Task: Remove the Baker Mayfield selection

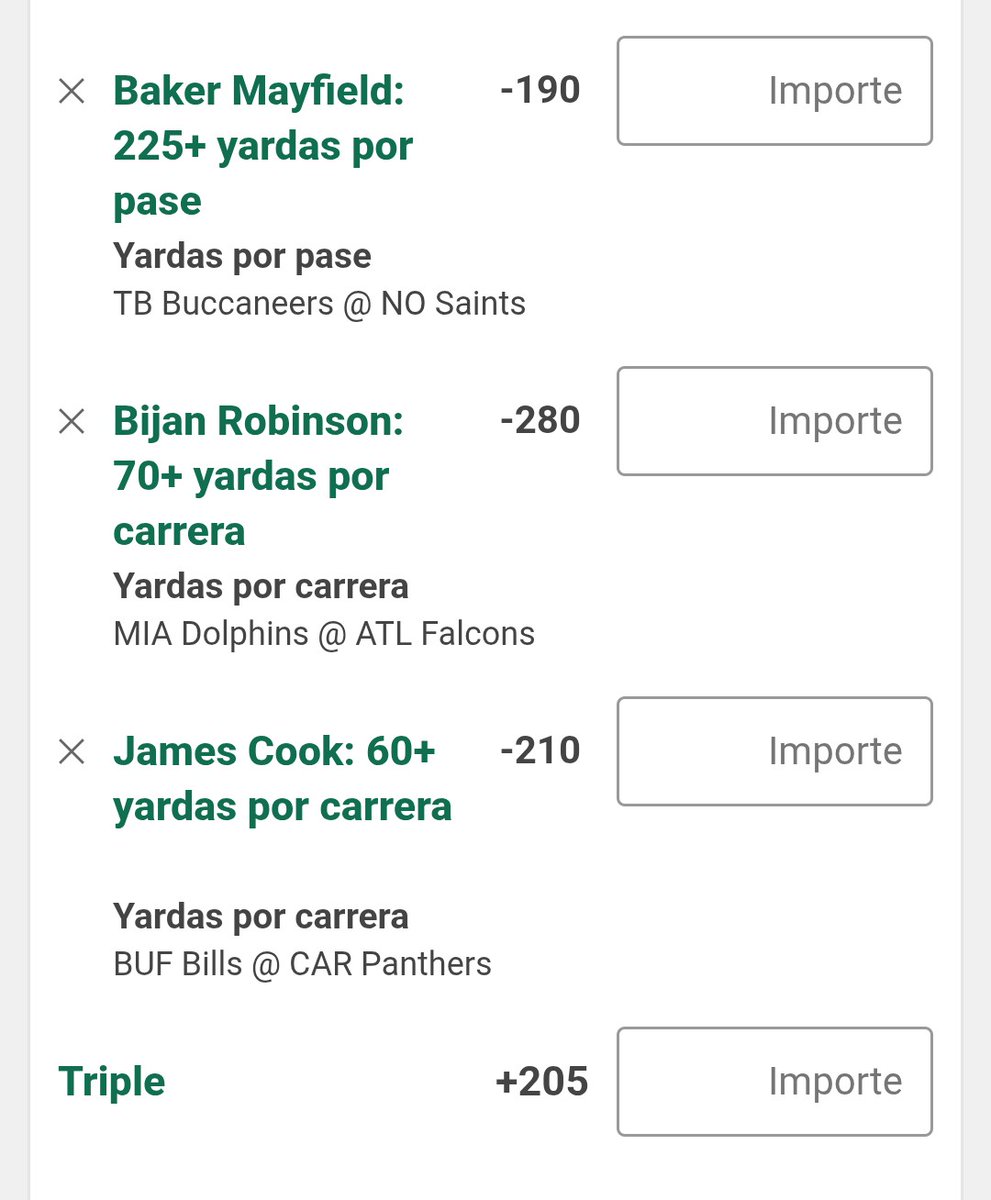Action: (x=71, y=92)
